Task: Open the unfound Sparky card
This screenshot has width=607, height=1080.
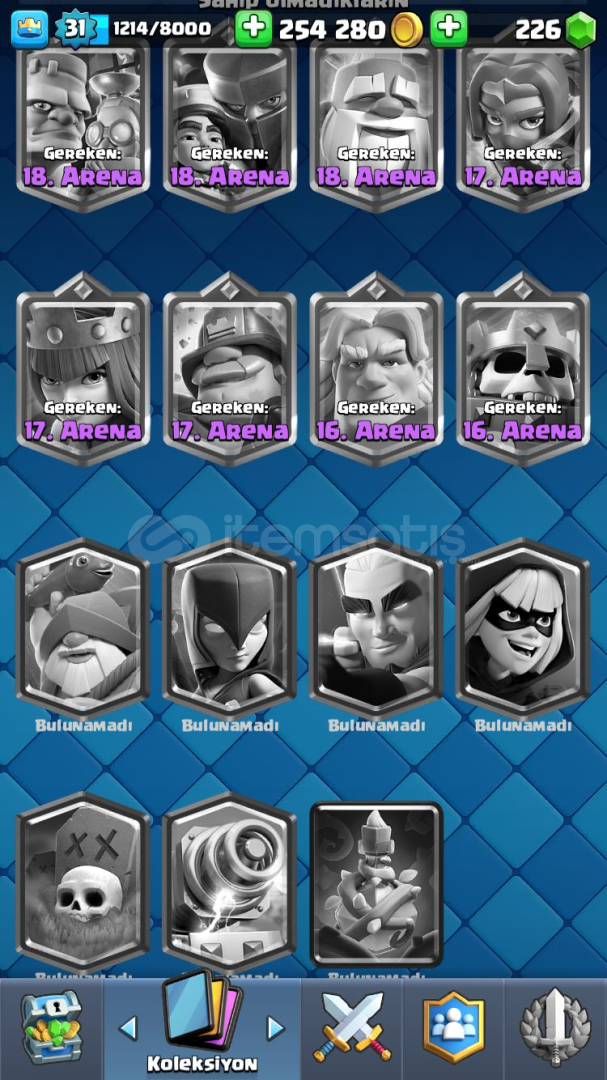Action: (229, 882)
